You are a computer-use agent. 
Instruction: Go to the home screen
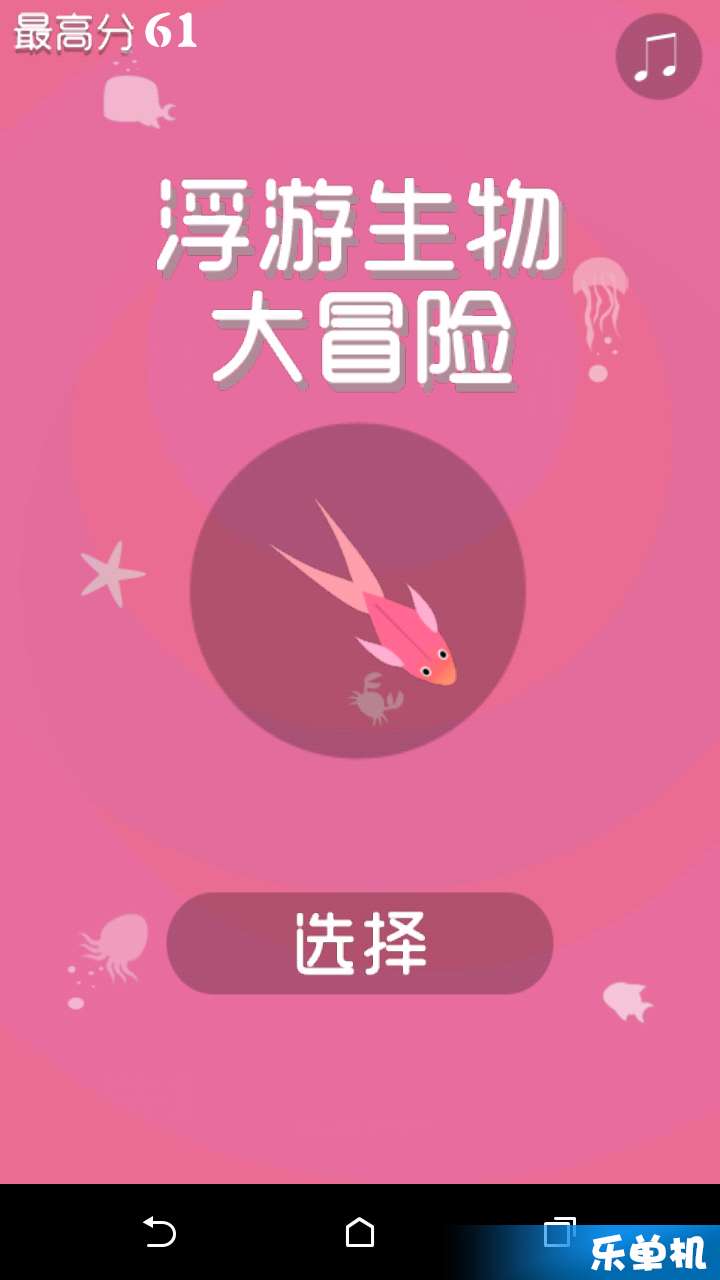360,1232
